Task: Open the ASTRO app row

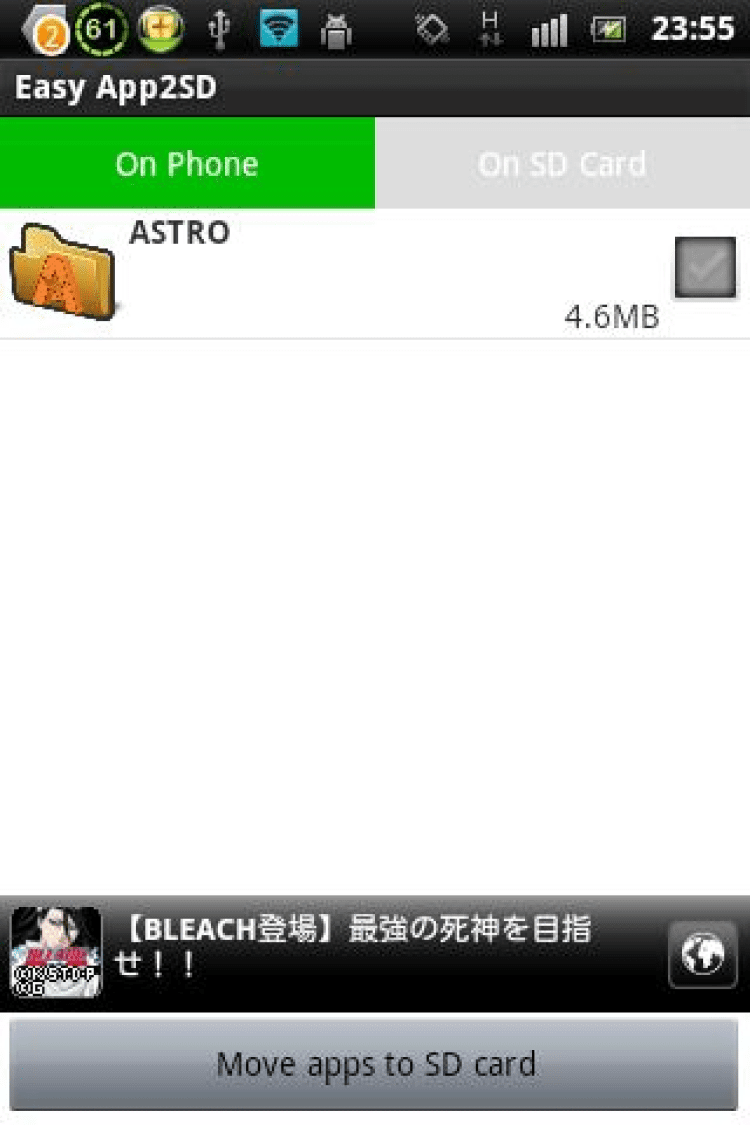Action: 340,273
